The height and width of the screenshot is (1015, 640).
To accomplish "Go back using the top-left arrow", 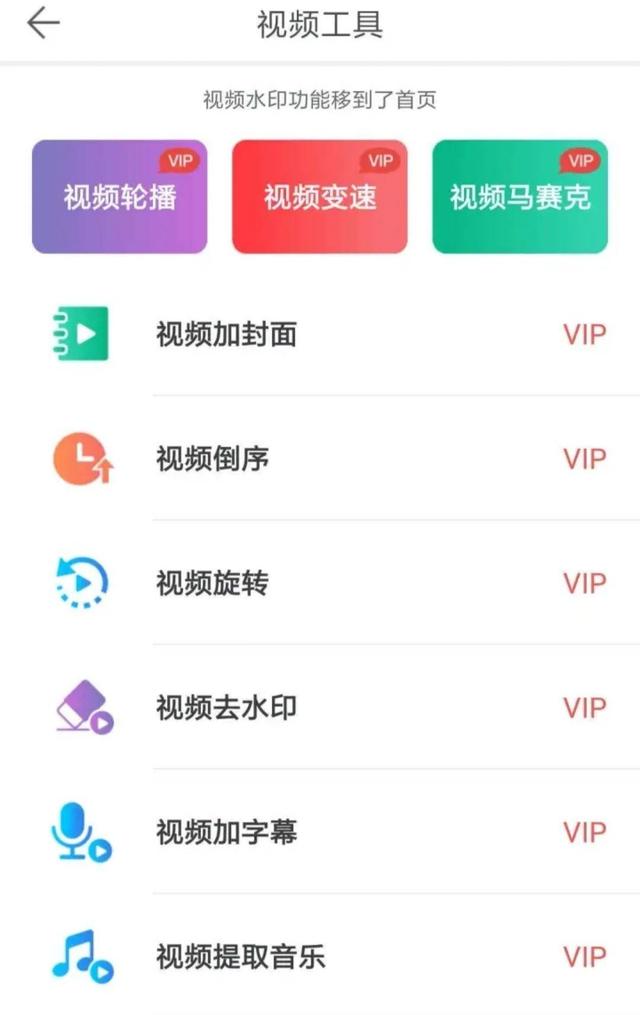I will [43, 25].
